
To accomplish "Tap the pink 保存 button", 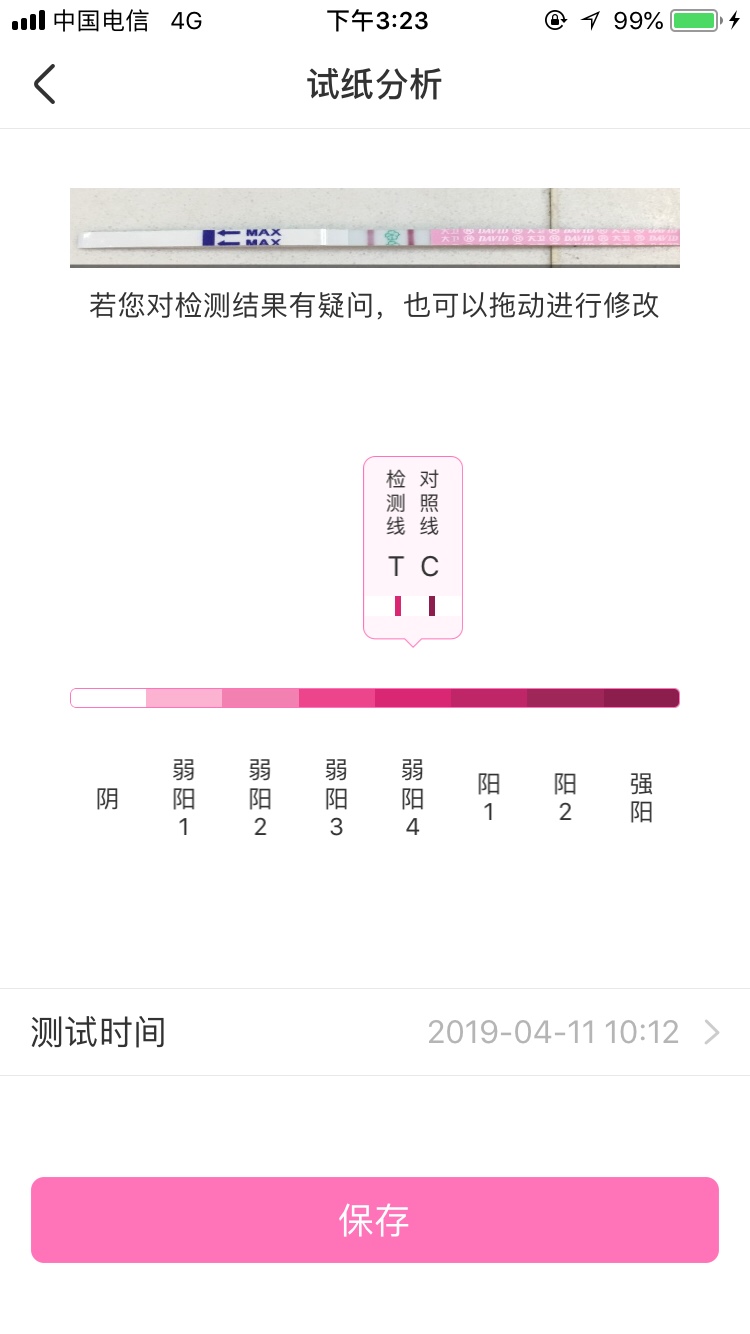I will coord(375,1220).
